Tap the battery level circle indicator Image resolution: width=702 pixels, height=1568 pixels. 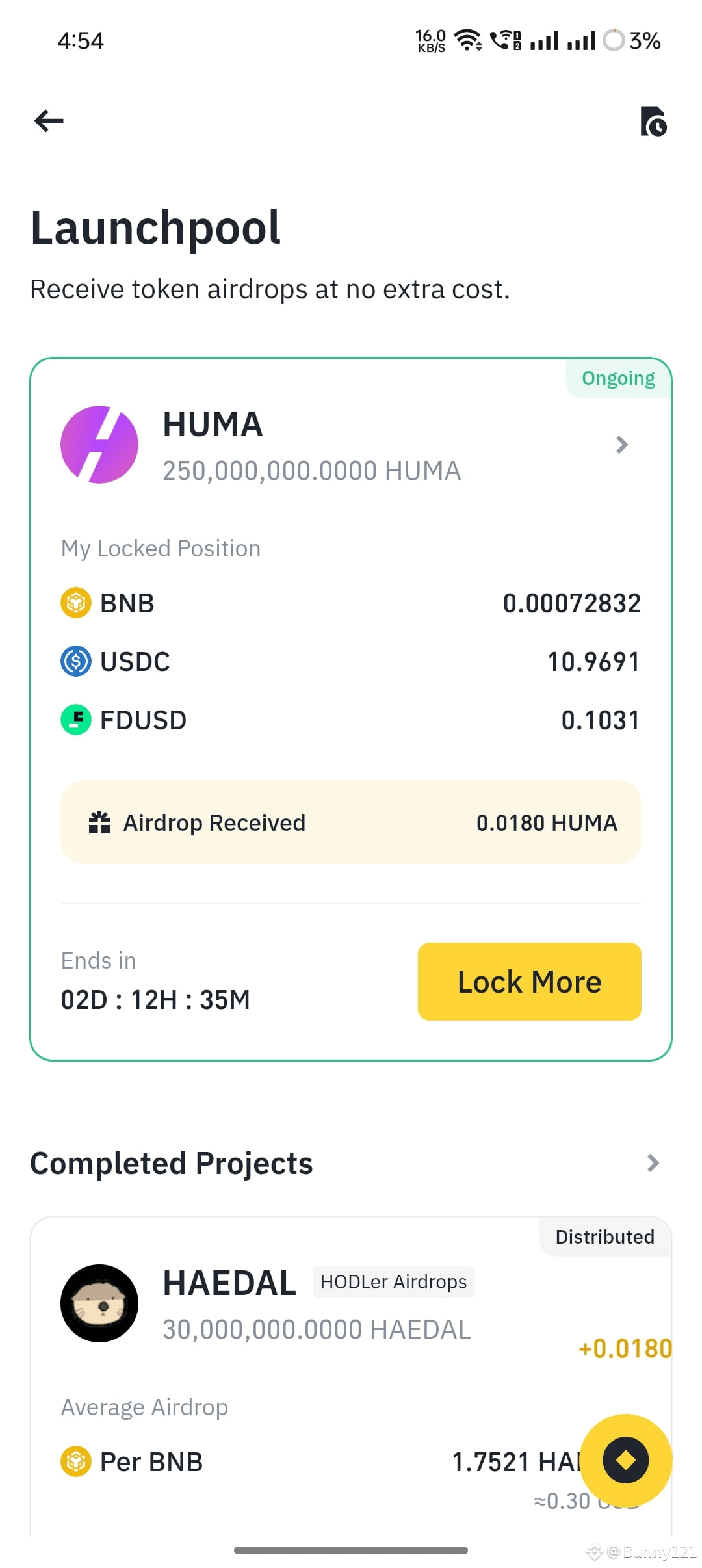[x=614, y=39]
